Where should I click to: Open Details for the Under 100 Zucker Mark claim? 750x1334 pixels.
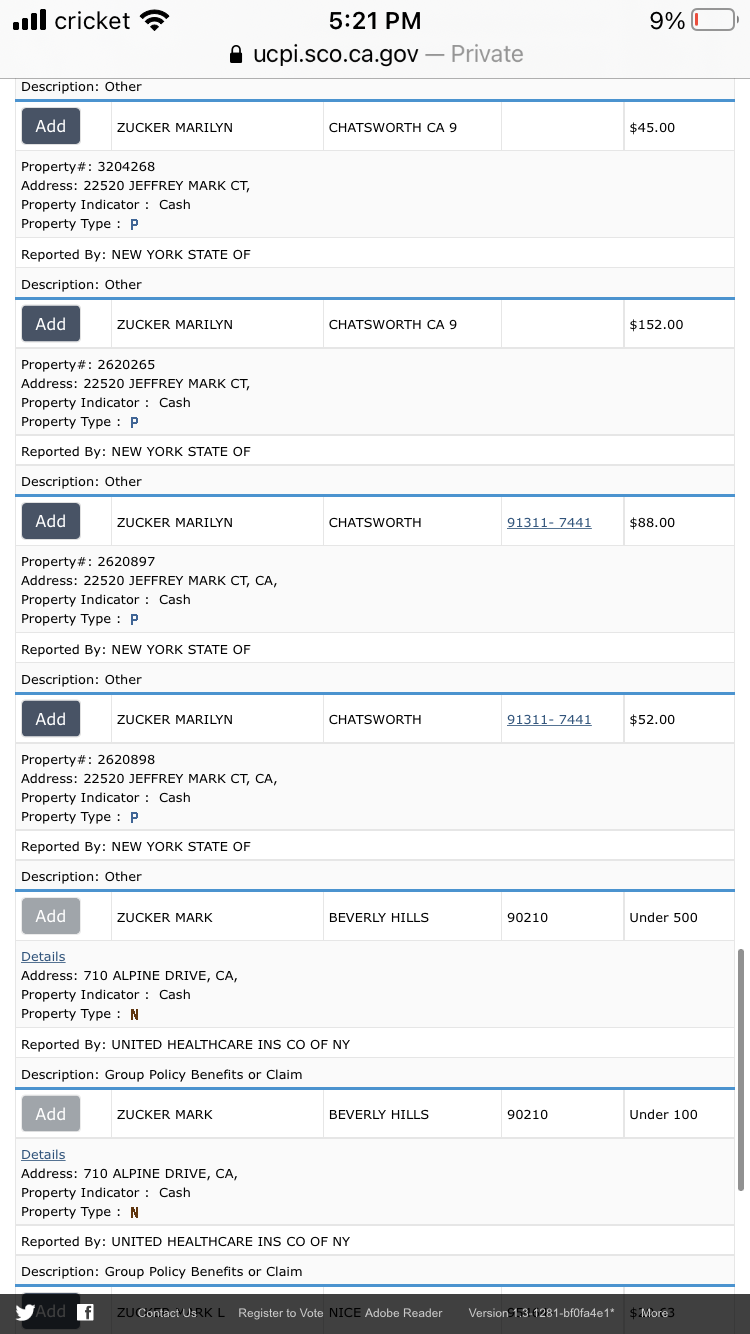click(x=43, y=1154)
